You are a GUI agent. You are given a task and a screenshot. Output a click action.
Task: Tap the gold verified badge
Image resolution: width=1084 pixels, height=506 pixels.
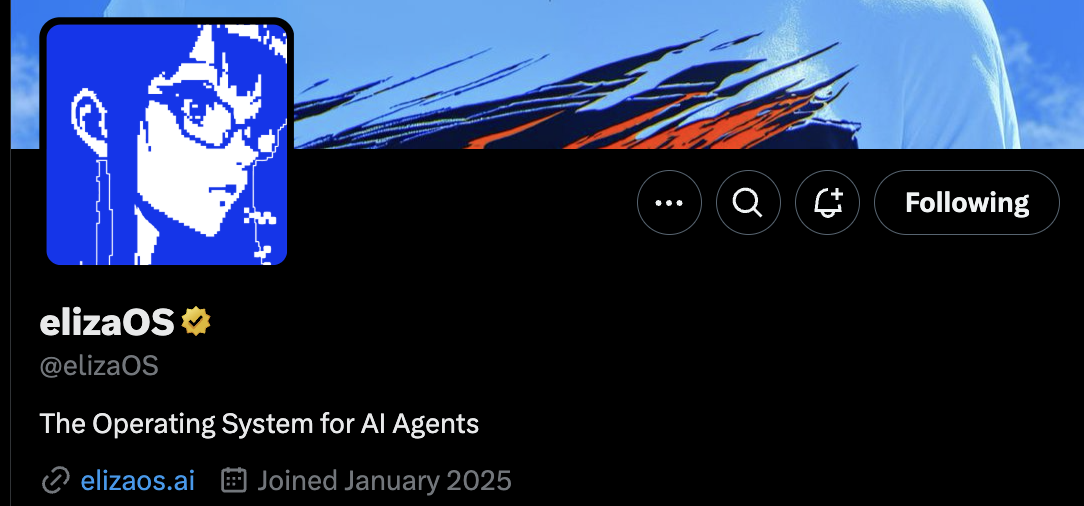[x=195, y=322]
